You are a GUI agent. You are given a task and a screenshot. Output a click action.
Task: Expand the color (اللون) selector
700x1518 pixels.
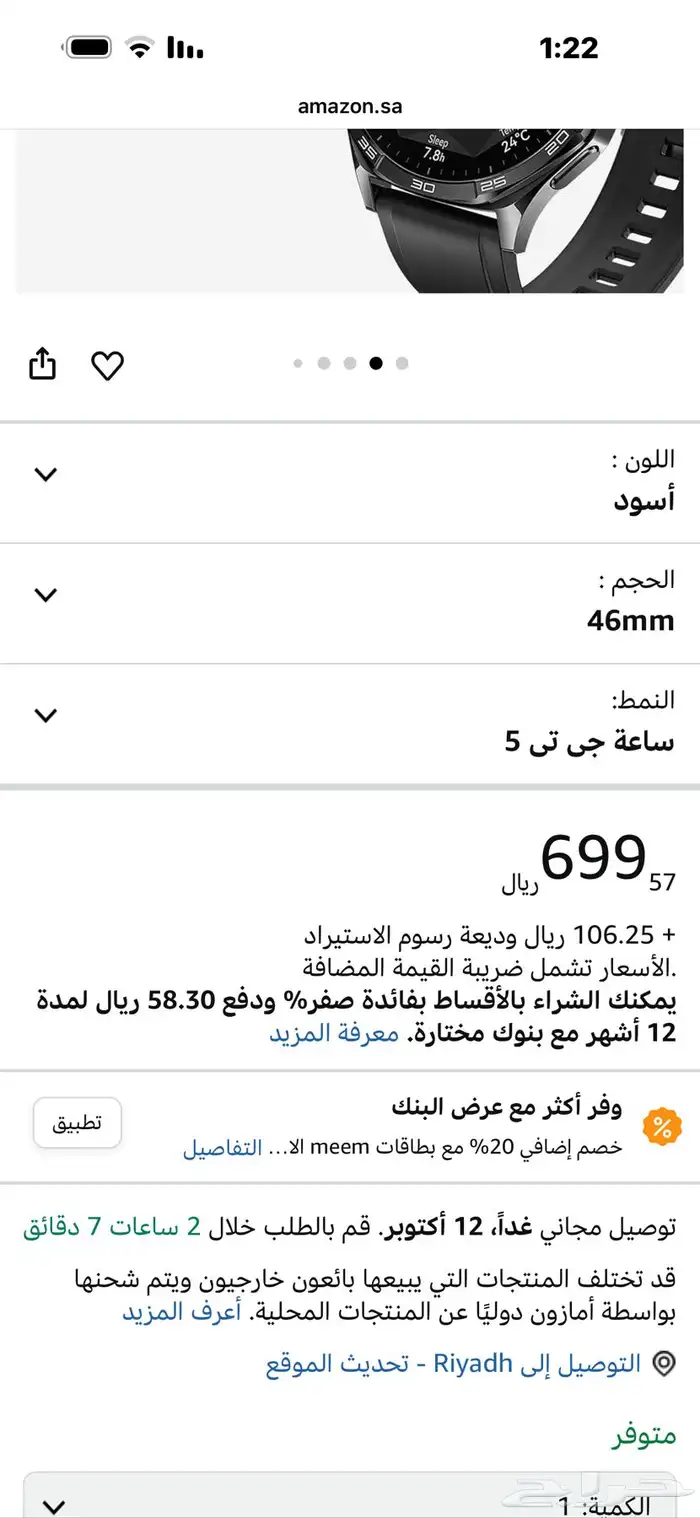(x=46, y=474)
